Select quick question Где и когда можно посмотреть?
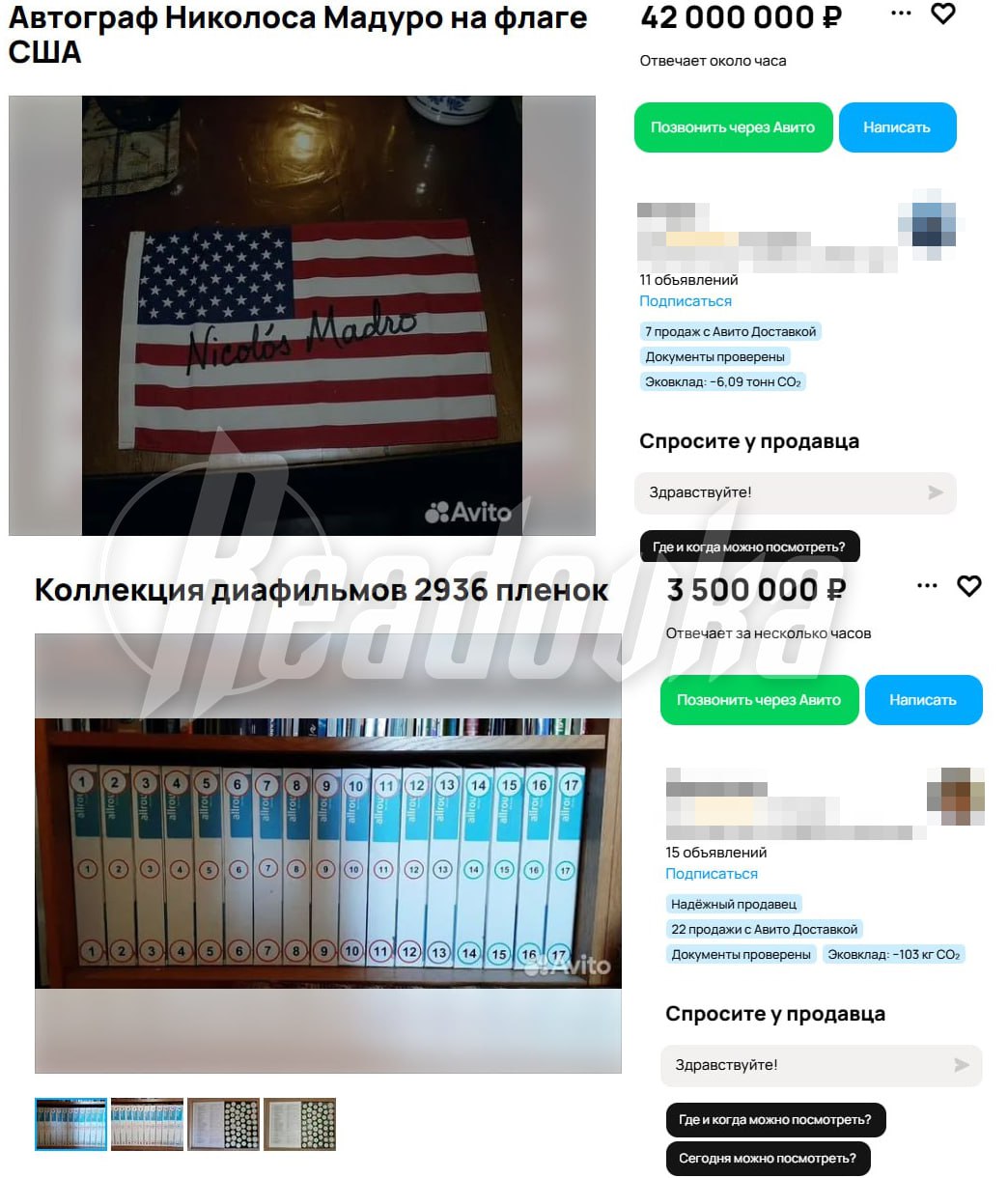The image size is (1008, 1178). tap(749, 546)
